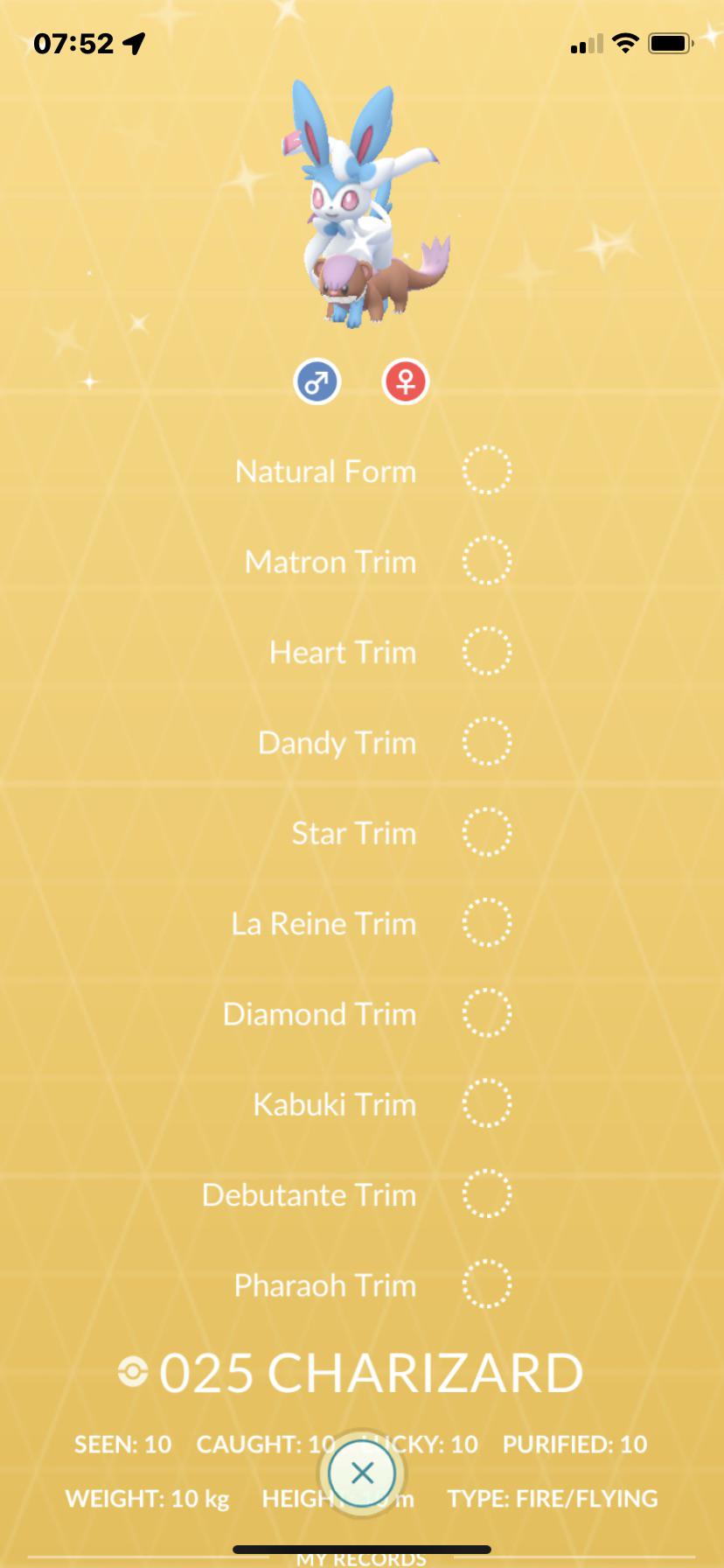Select the female gender icon
The image size is (724, 1568).
coord(406,382)
